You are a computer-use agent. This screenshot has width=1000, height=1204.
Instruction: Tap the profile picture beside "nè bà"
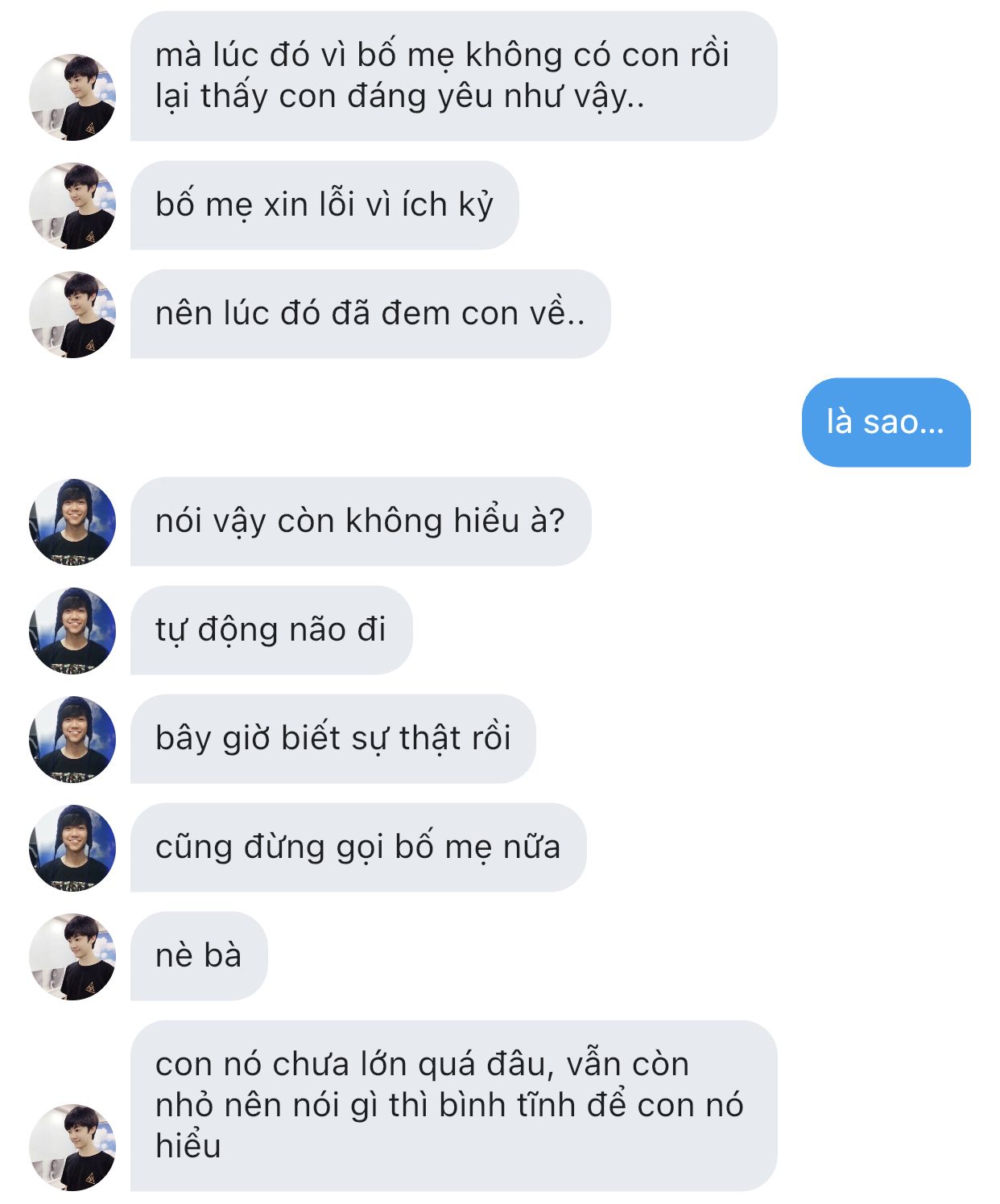[x=72, y=957]
